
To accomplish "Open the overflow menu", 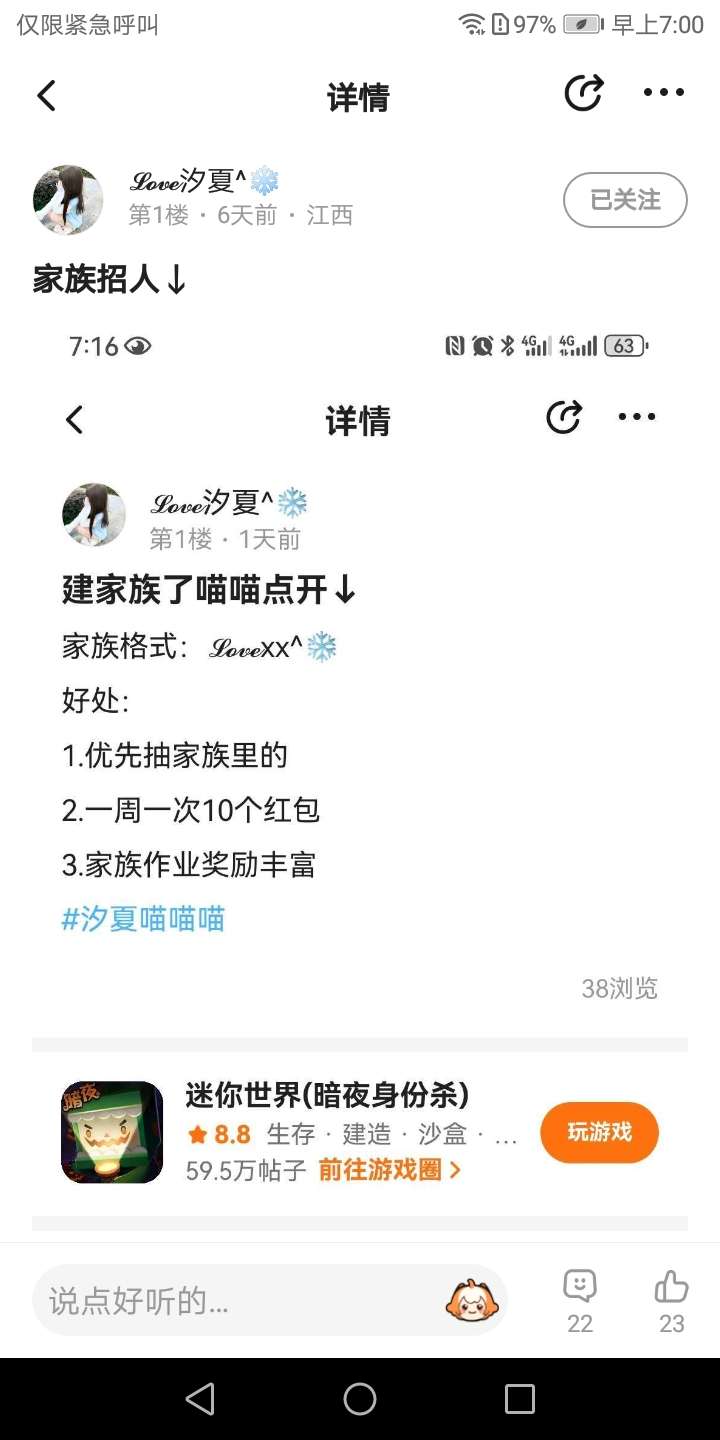I will [x=663, y=93].
